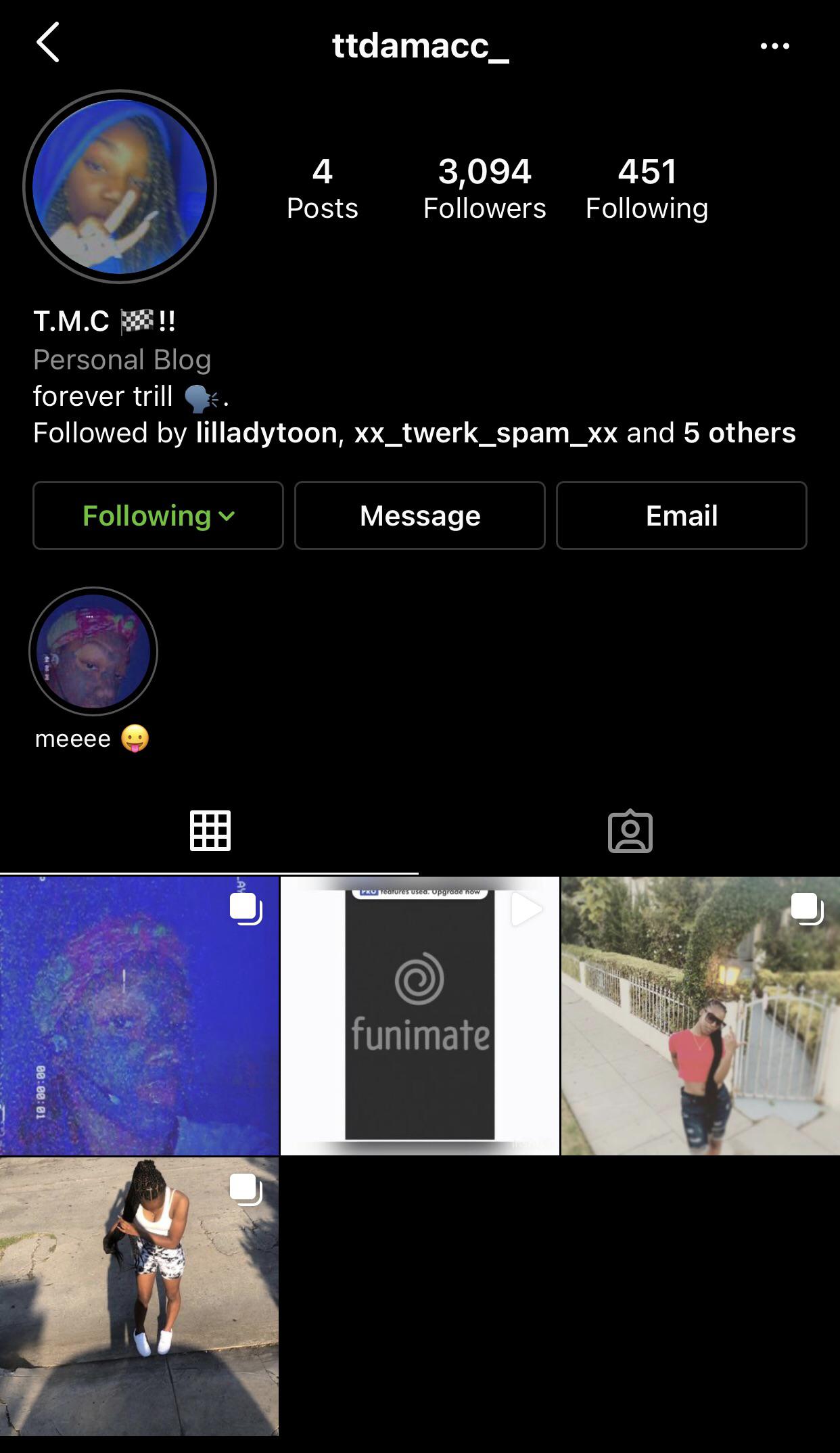
Task: Open the white-top driveway photo post
Action: tap(139, 1296)
